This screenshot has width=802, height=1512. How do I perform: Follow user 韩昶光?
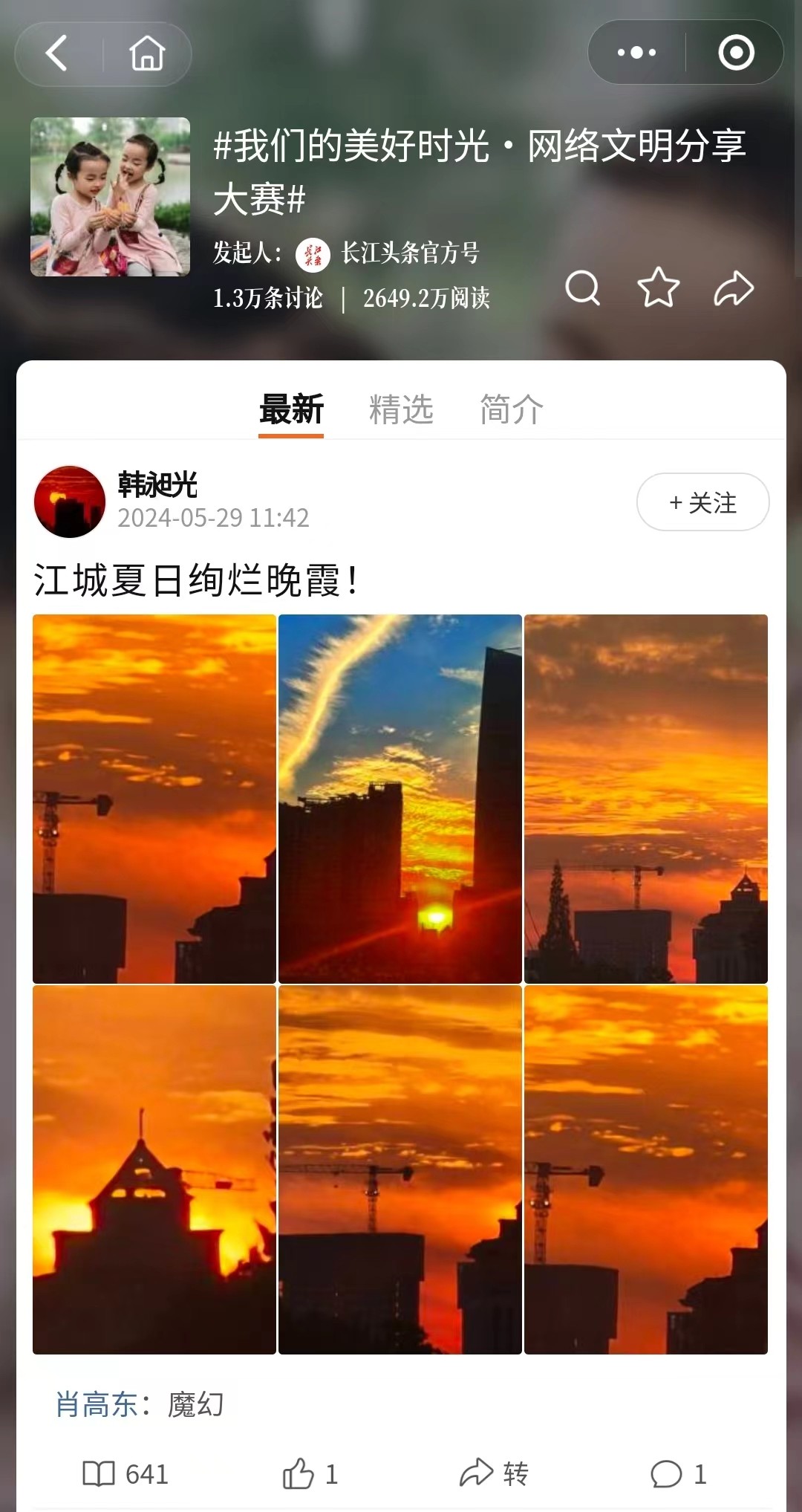pos(702,502)
